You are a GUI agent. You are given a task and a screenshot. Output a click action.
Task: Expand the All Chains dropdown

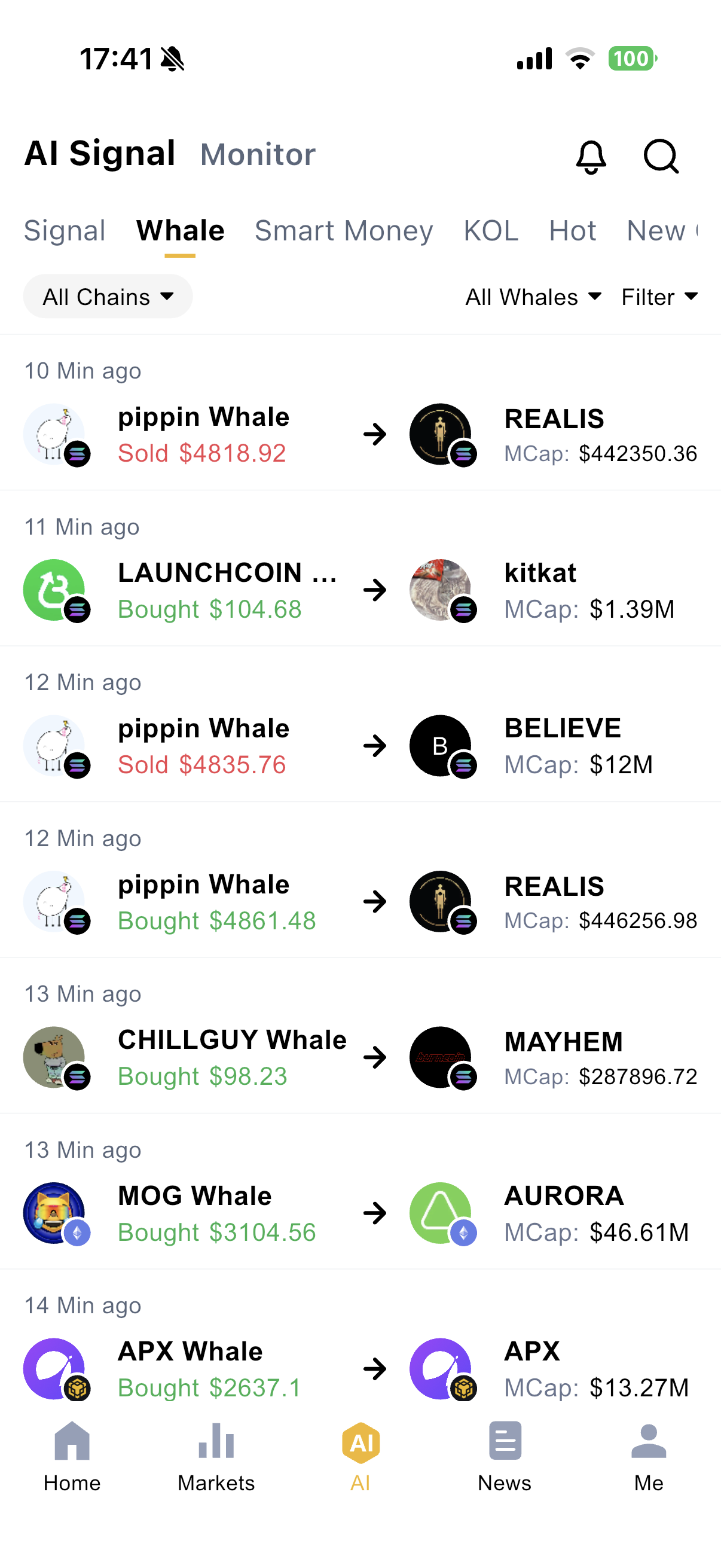(x=108, y=297)
